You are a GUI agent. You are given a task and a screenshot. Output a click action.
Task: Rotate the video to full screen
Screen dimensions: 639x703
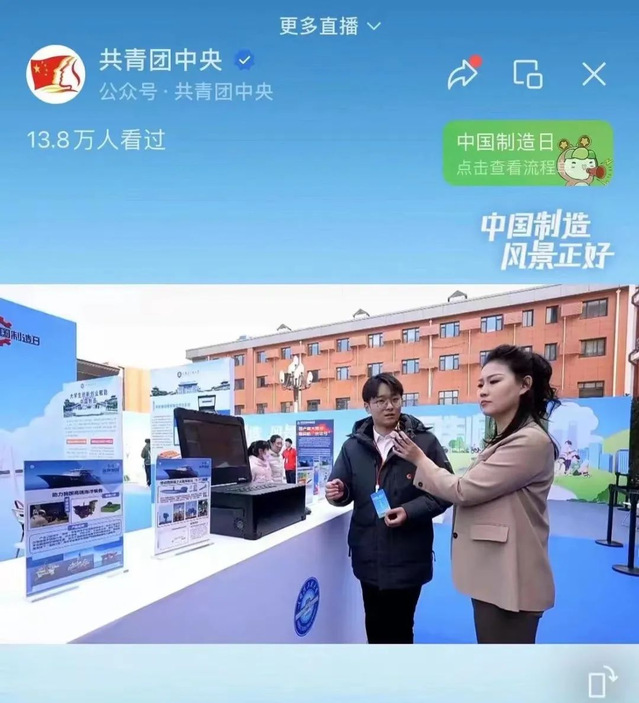coord(602,681)
